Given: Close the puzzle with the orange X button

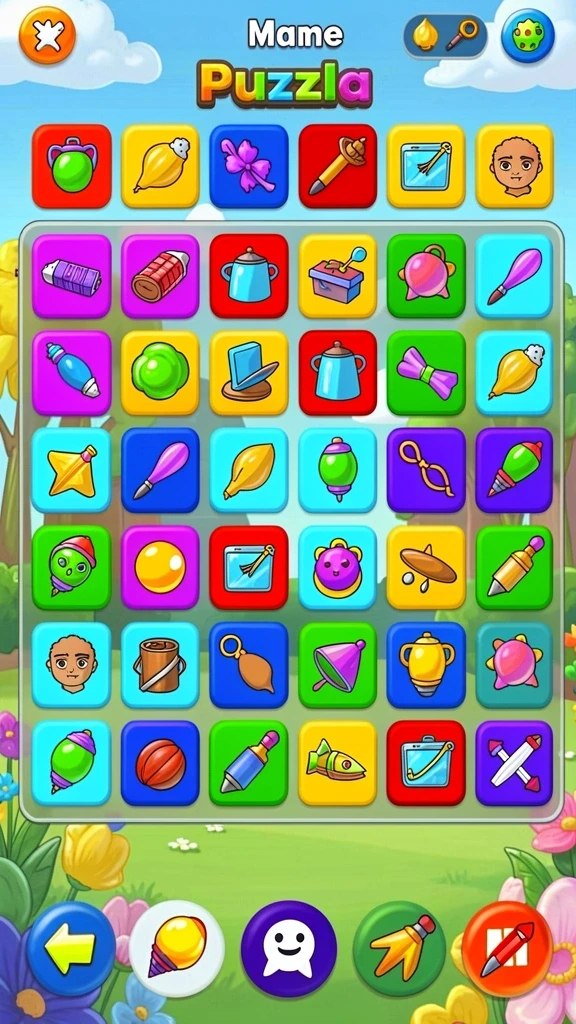Looking at the screenshot, I should tap(47, 37).
